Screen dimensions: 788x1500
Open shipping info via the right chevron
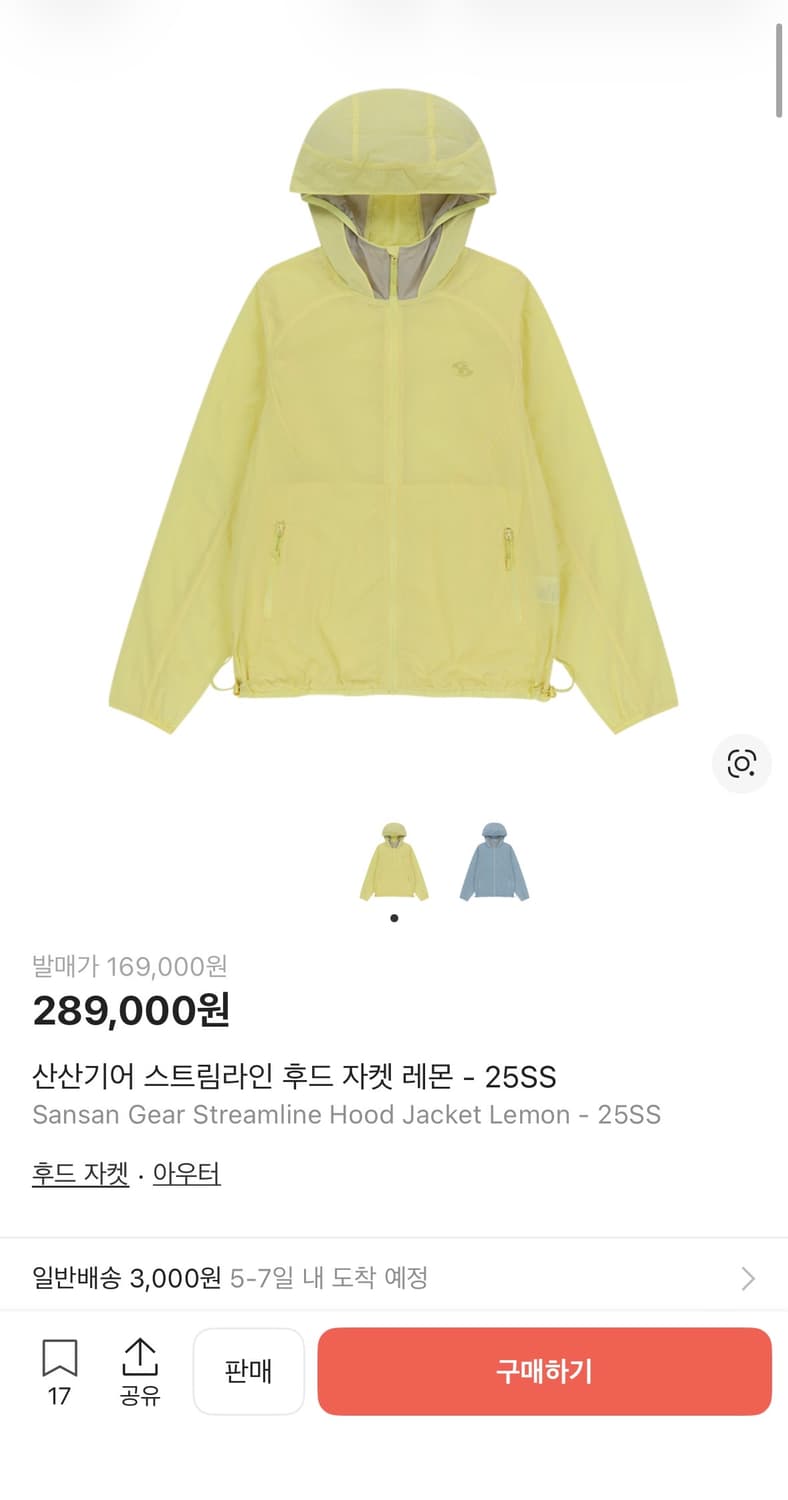(x=747, y=1278)
